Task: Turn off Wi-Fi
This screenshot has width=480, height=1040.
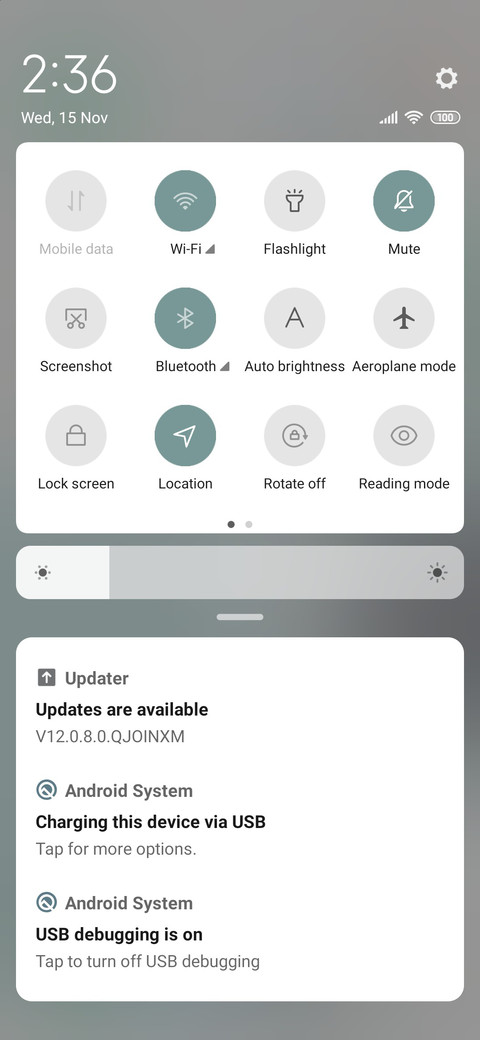Action: 185,201
